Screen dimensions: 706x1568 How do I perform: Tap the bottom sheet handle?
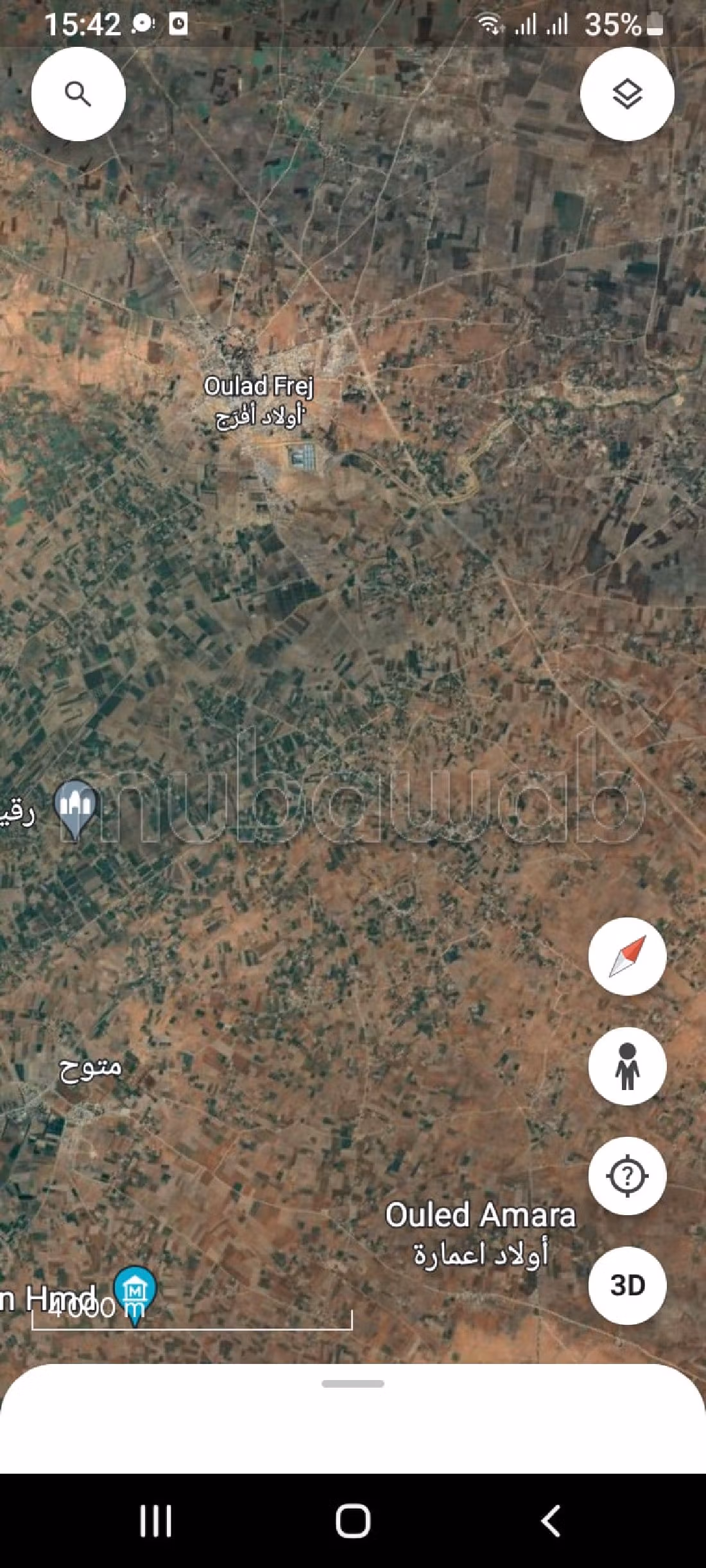(x=353, y=1383)
